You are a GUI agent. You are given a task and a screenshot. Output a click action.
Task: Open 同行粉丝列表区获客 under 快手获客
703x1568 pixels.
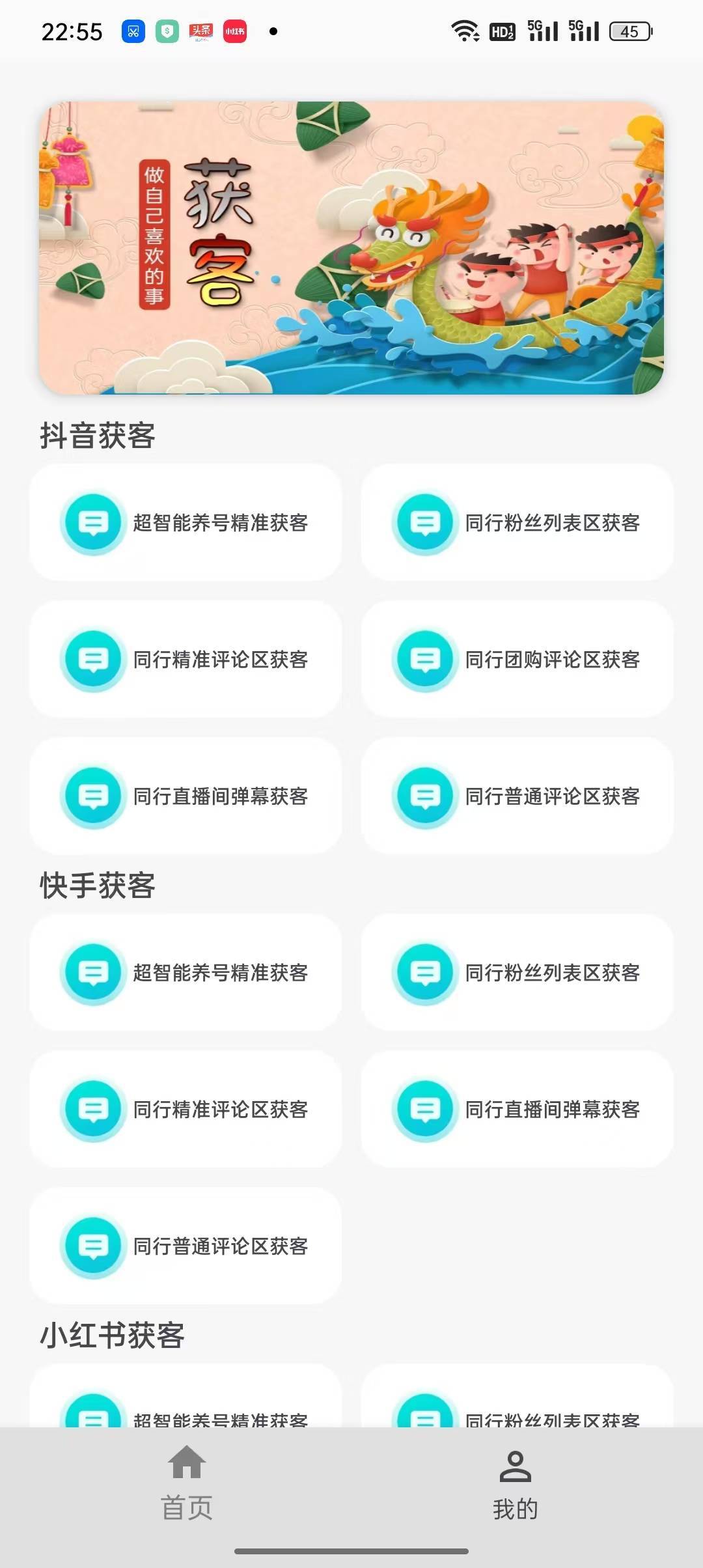(517, 973)
